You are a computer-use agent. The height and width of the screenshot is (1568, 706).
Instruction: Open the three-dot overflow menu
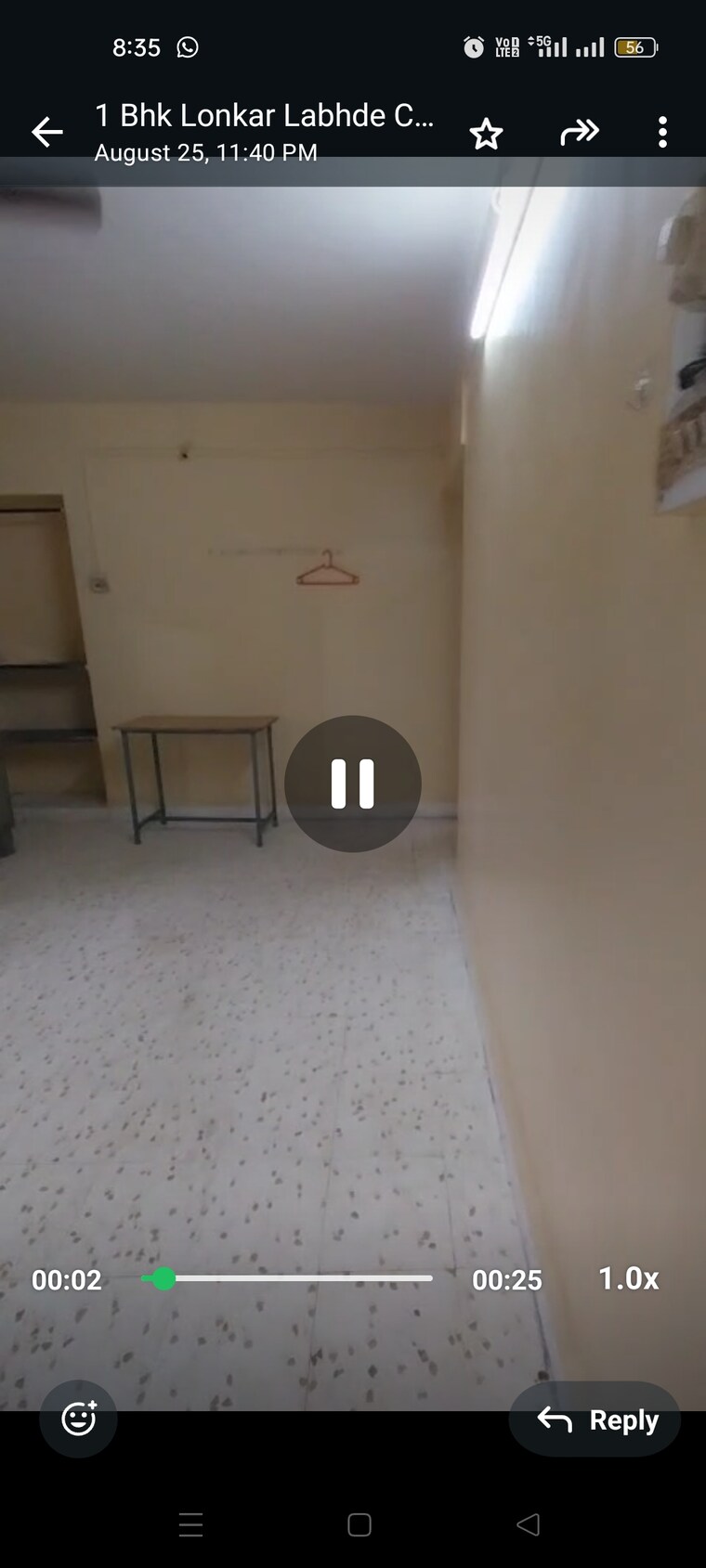pyautogui.click(x=662, y=133)
